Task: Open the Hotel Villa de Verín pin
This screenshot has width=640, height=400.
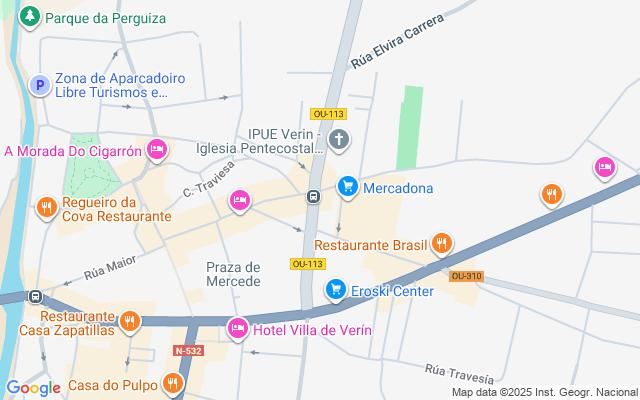Action: coord(237,326)
